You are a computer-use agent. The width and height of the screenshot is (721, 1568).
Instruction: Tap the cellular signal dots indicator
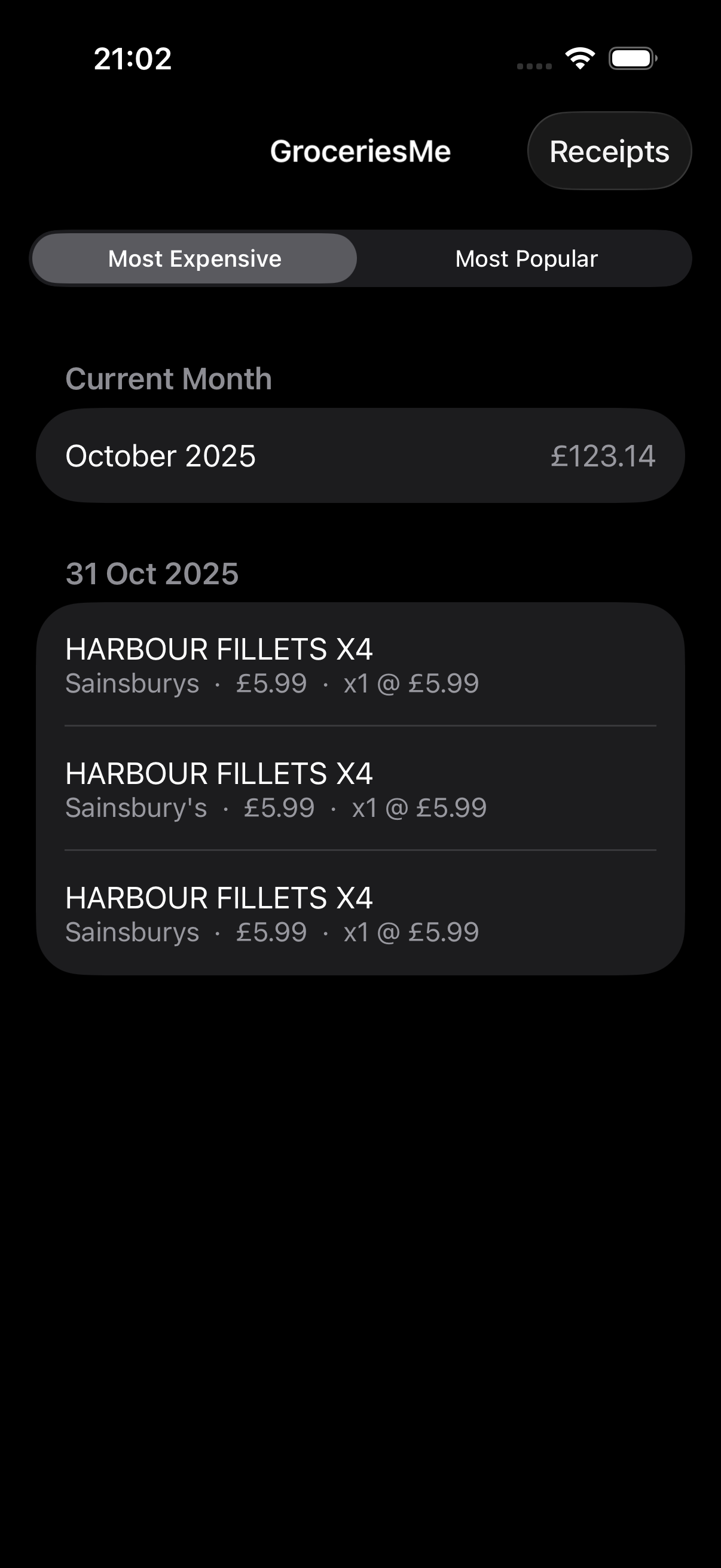click(534, 63)
